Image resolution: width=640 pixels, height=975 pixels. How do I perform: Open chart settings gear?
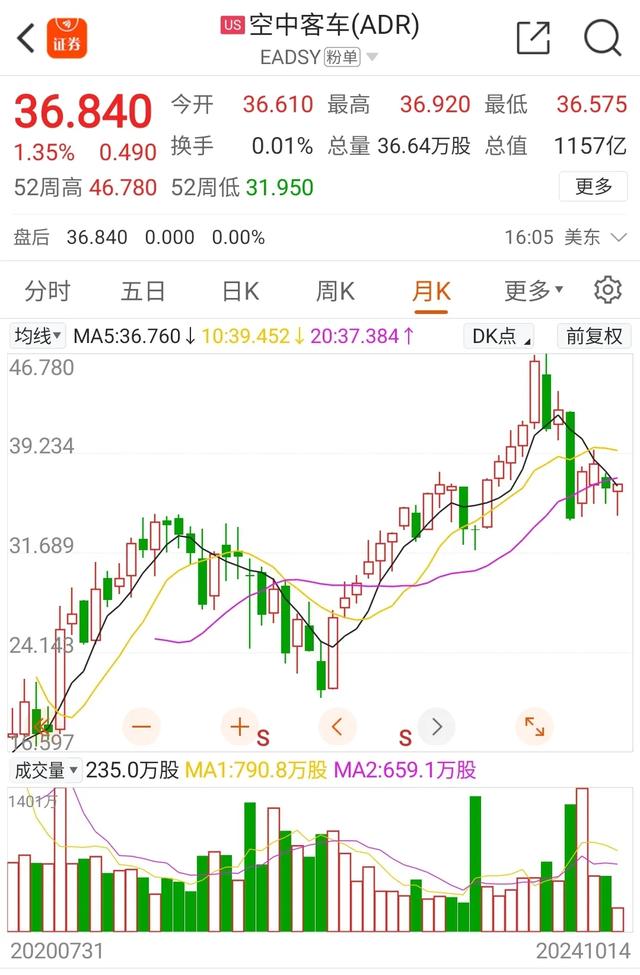[x=607, y=291]
